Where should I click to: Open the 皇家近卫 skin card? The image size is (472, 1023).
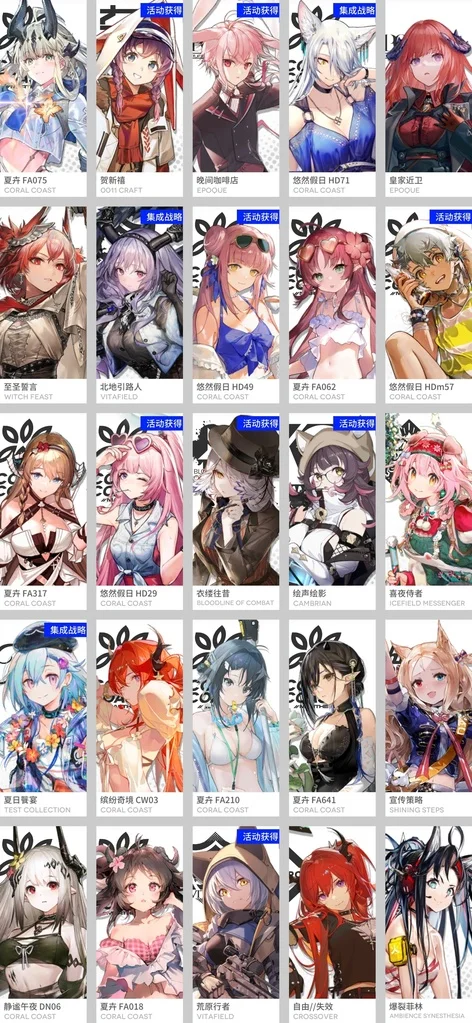click(428, 98)
